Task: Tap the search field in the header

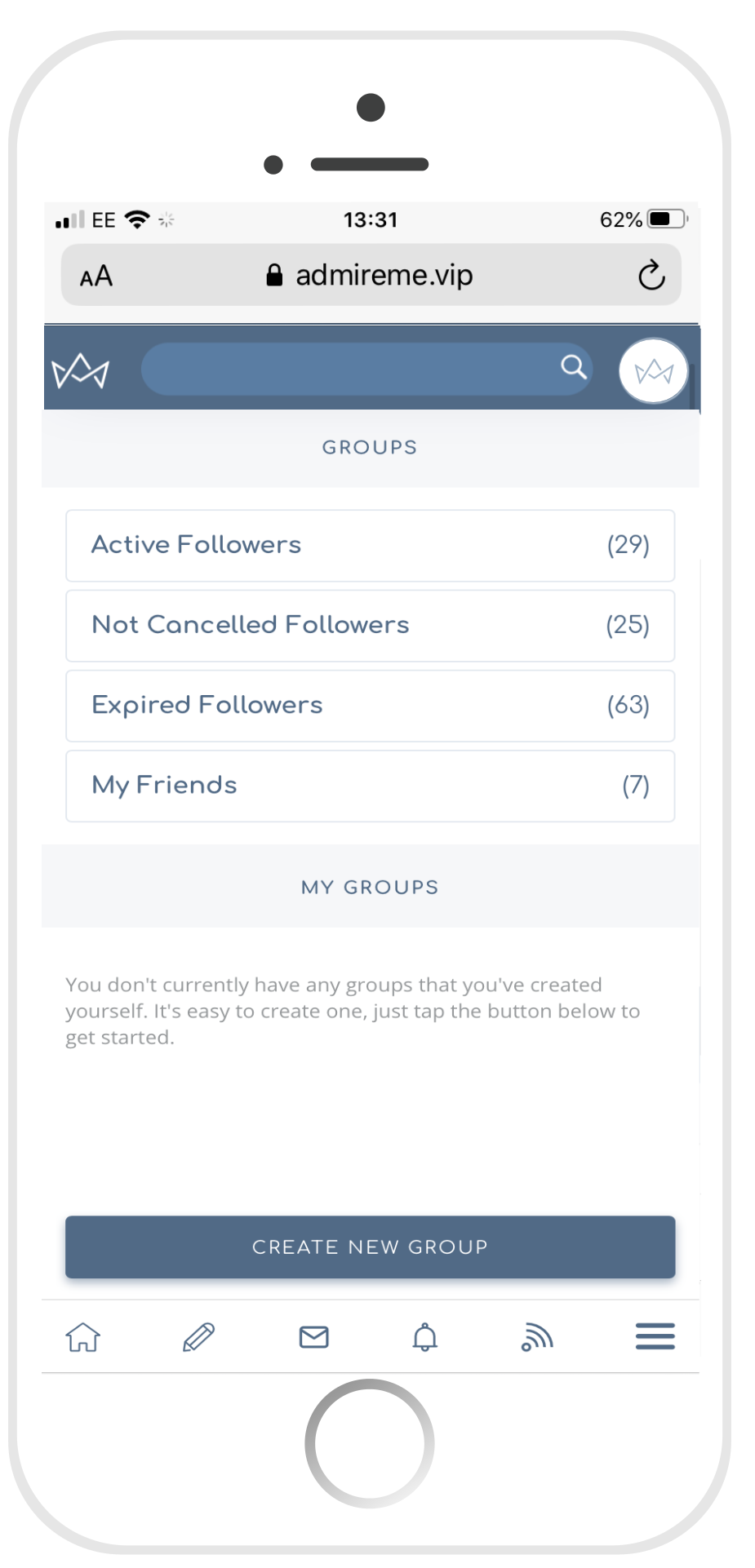Action: tap(366, 369)
